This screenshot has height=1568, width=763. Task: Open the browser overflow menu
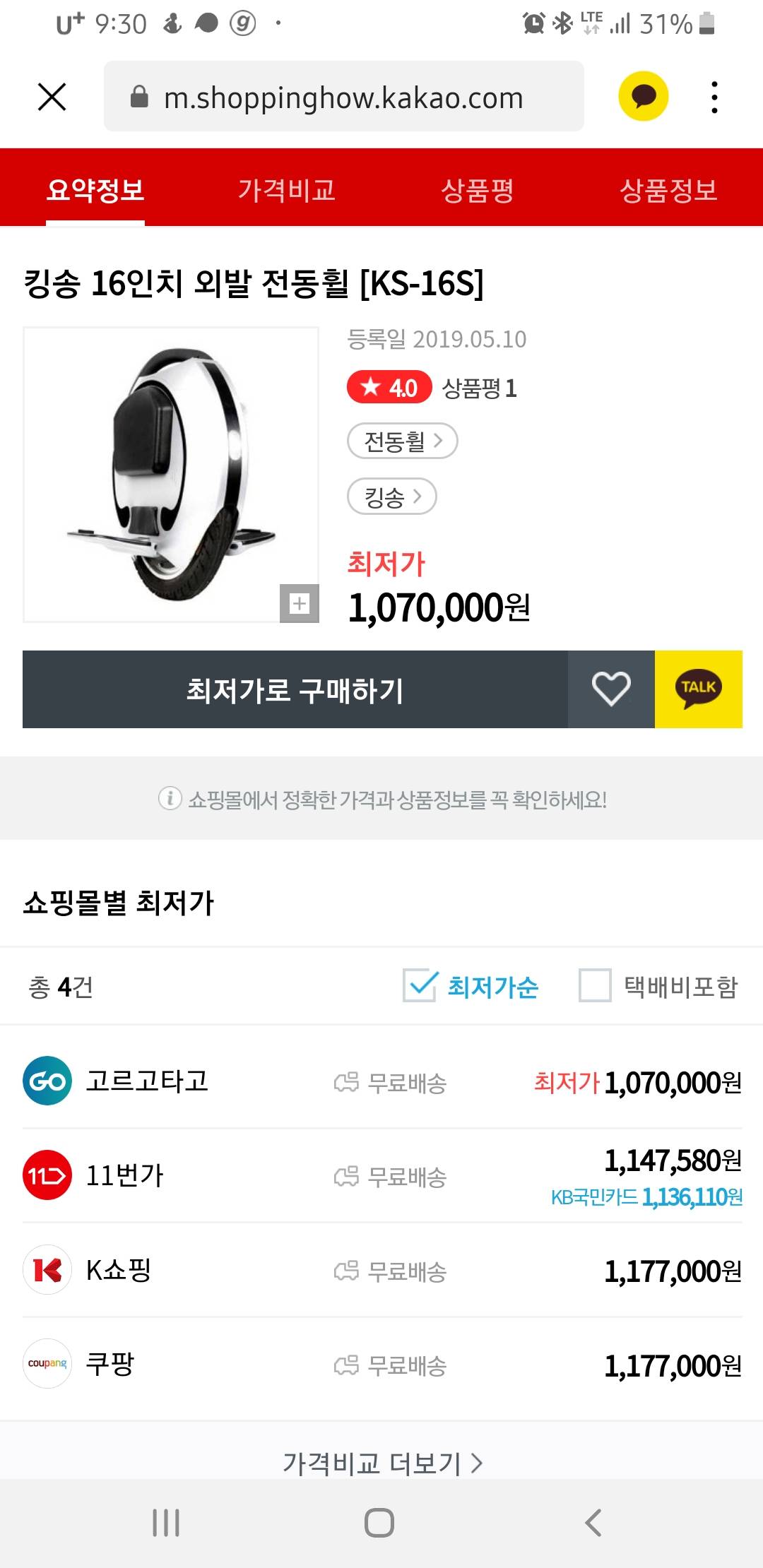[x=714, y=97]
